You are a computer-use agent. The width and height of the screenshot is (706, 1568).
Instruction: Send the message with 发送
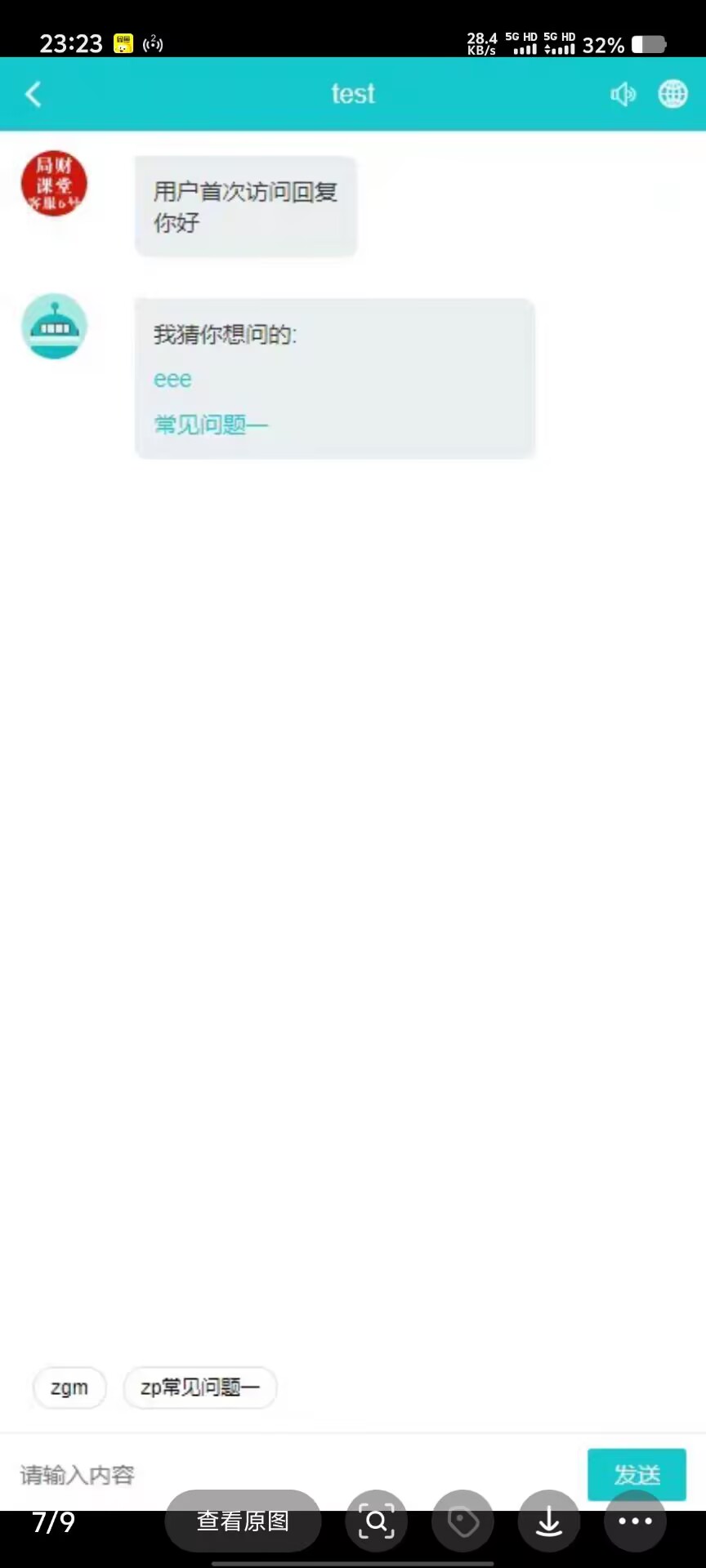[x=637, y=1474]
